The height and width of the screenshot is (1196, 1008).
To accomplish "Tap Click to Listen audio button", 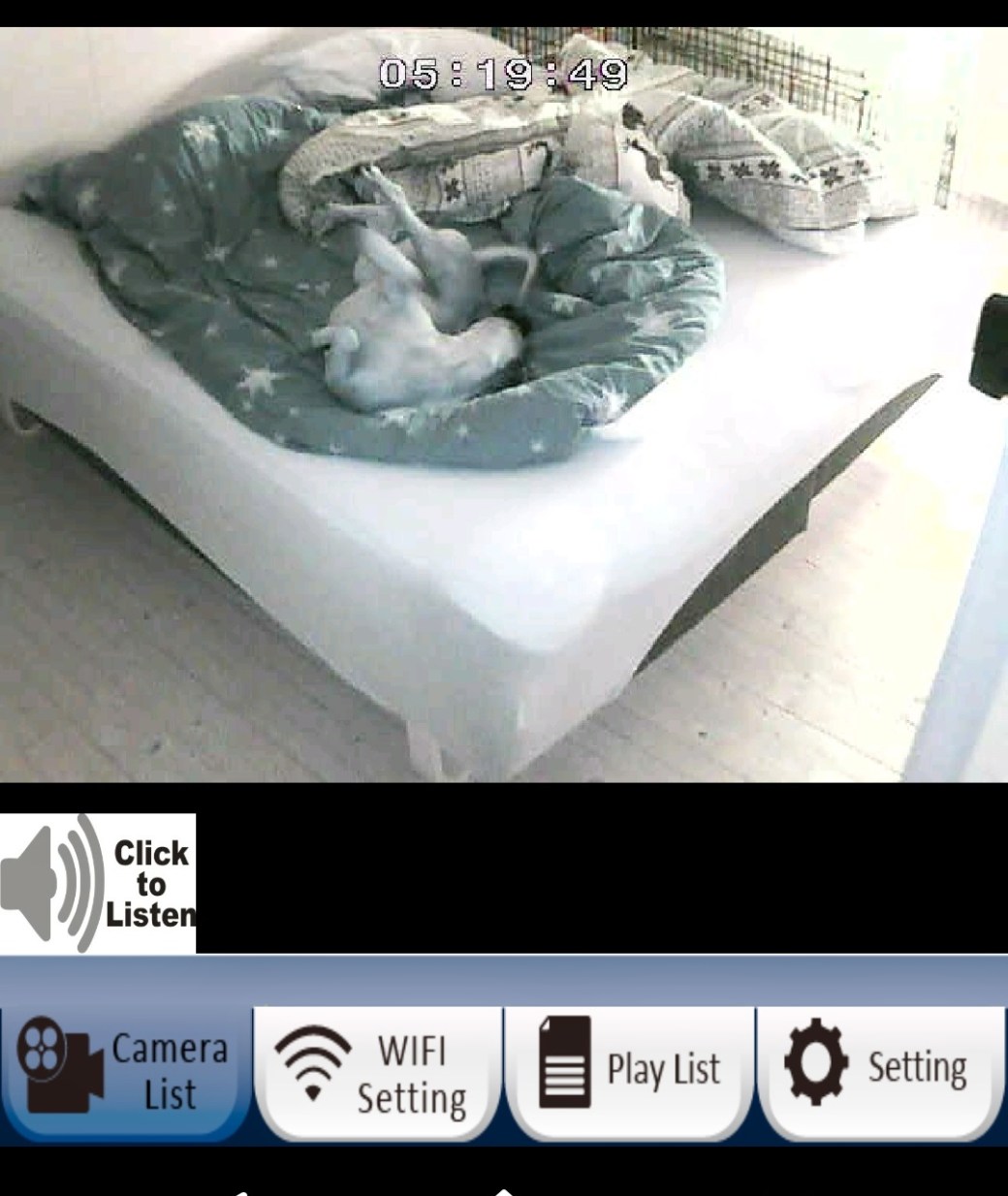I will (x=97, y=883).
